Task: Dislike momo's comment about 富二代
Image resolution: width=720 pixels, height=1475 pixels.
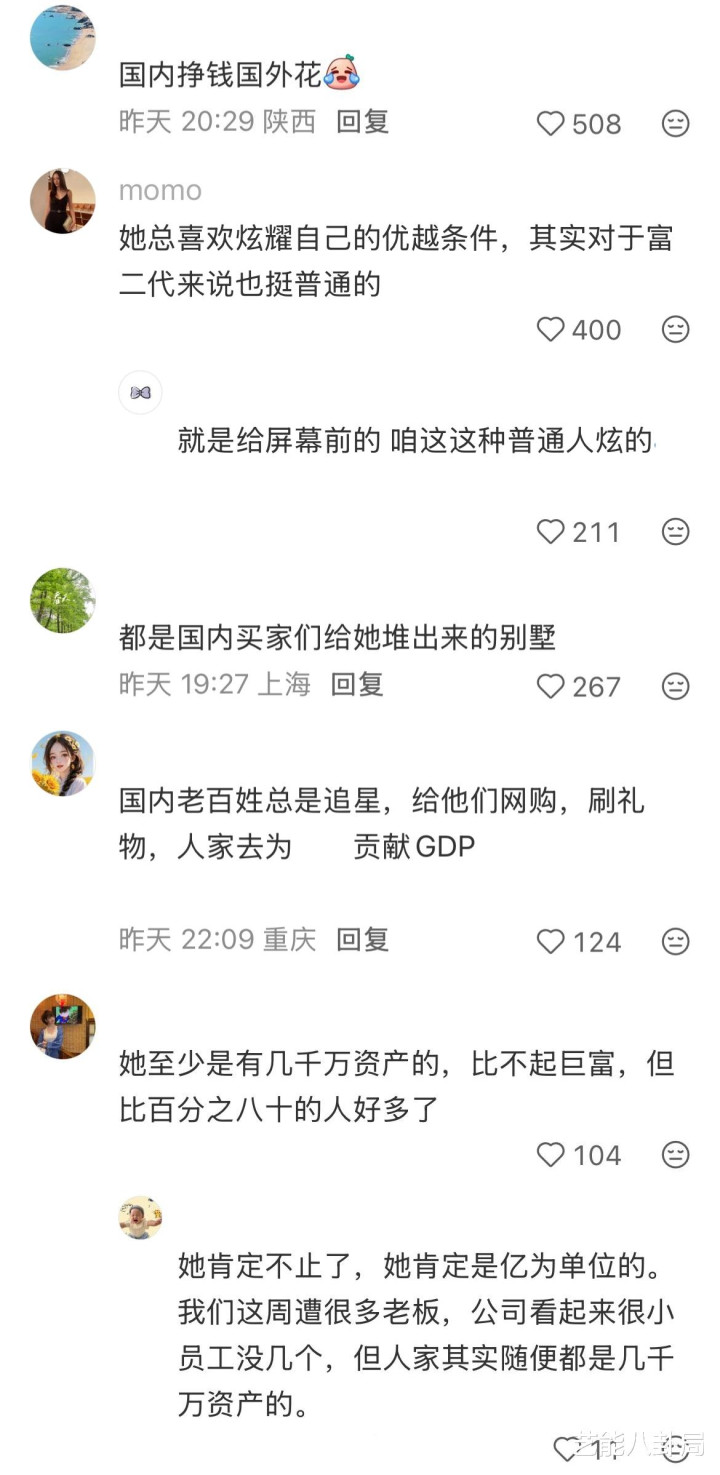Action: pos(676,330)
